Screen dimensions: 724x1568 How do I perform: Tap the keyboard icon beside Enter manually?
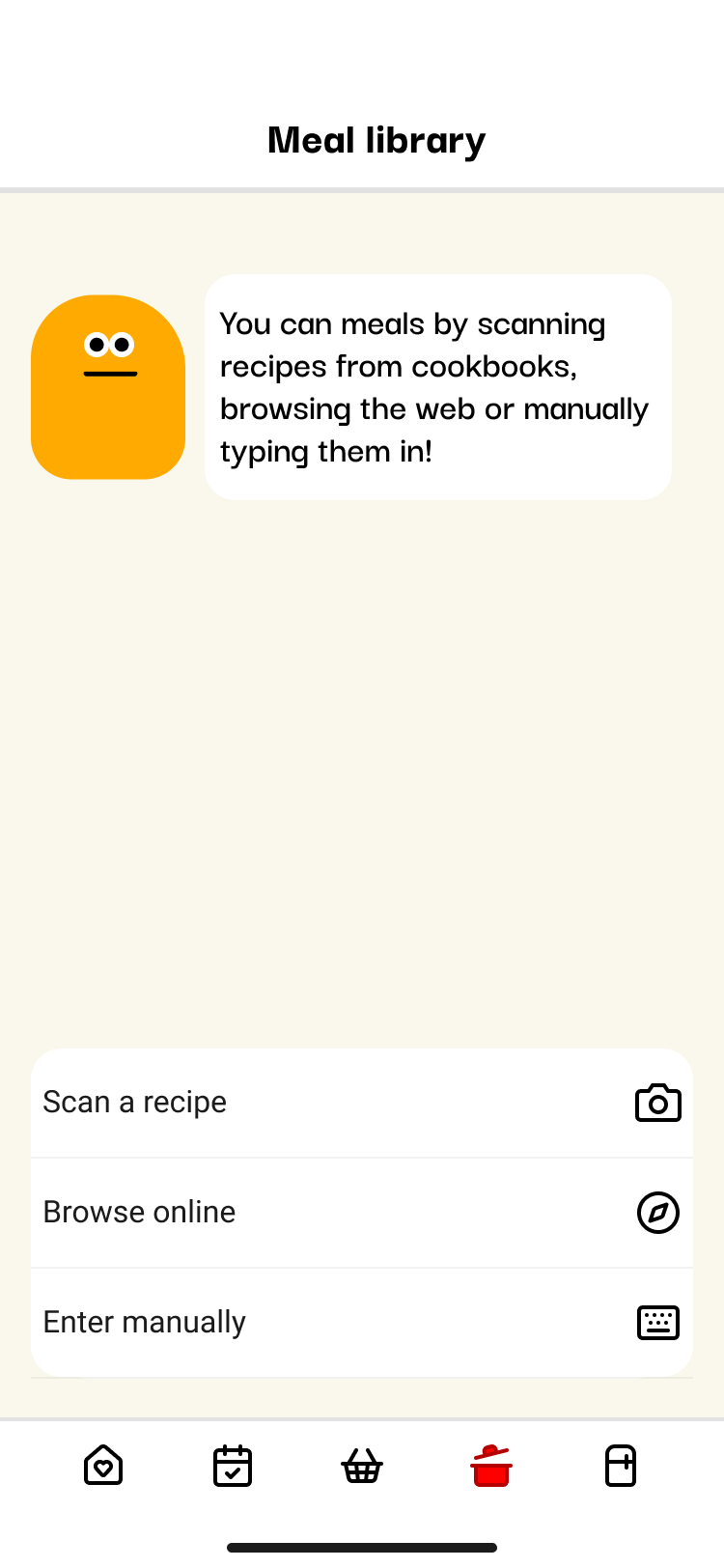coord(657,1323)
